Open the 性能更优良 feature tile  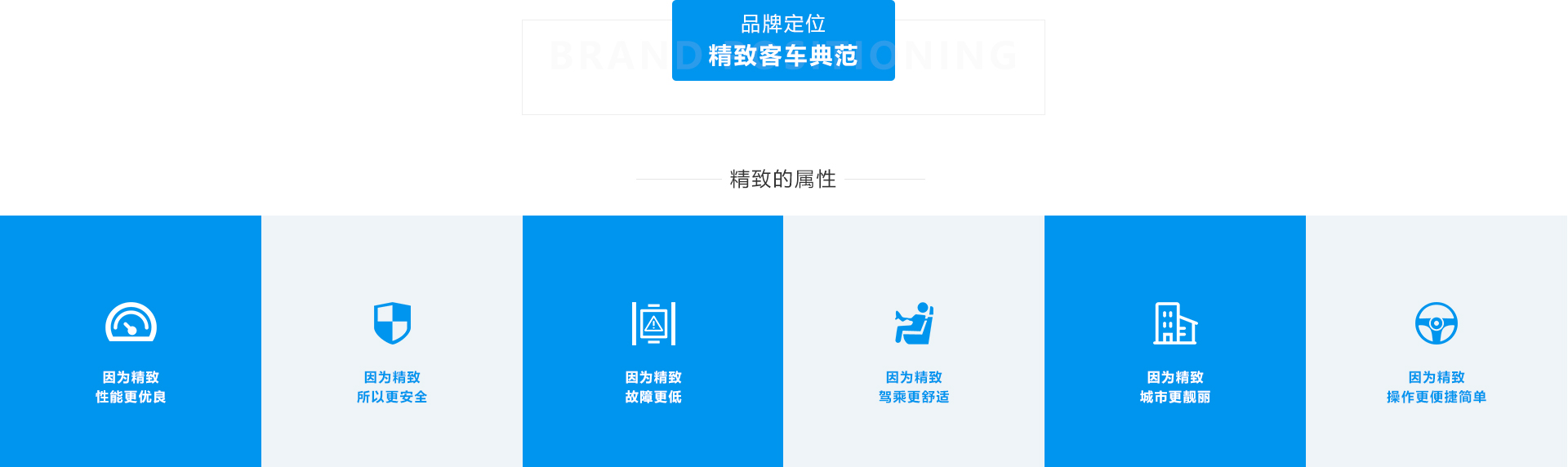pyautogui.click(x=131, y=343)
